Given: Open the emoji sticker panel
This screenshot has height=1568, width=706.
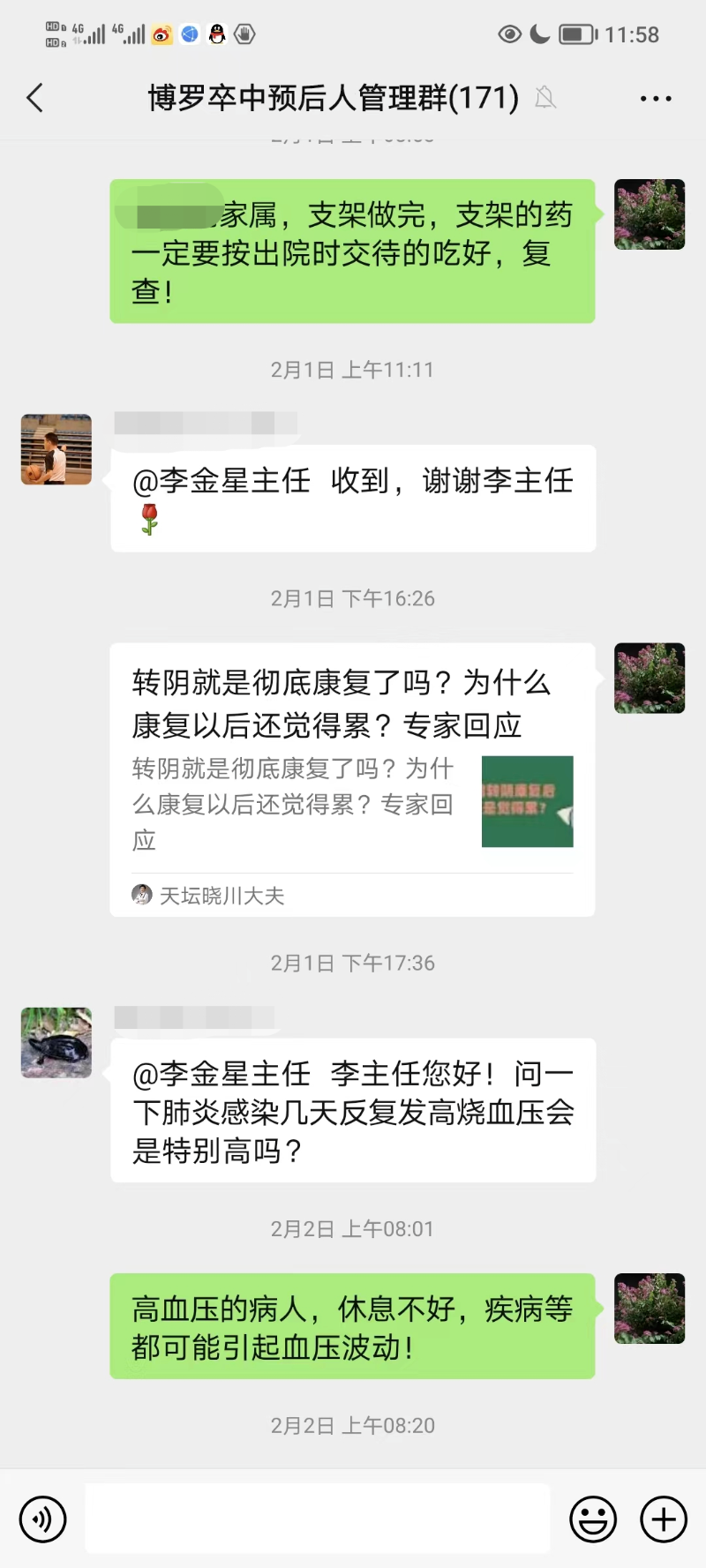Looking at the screenshot, I should (x=592, y=1519).
